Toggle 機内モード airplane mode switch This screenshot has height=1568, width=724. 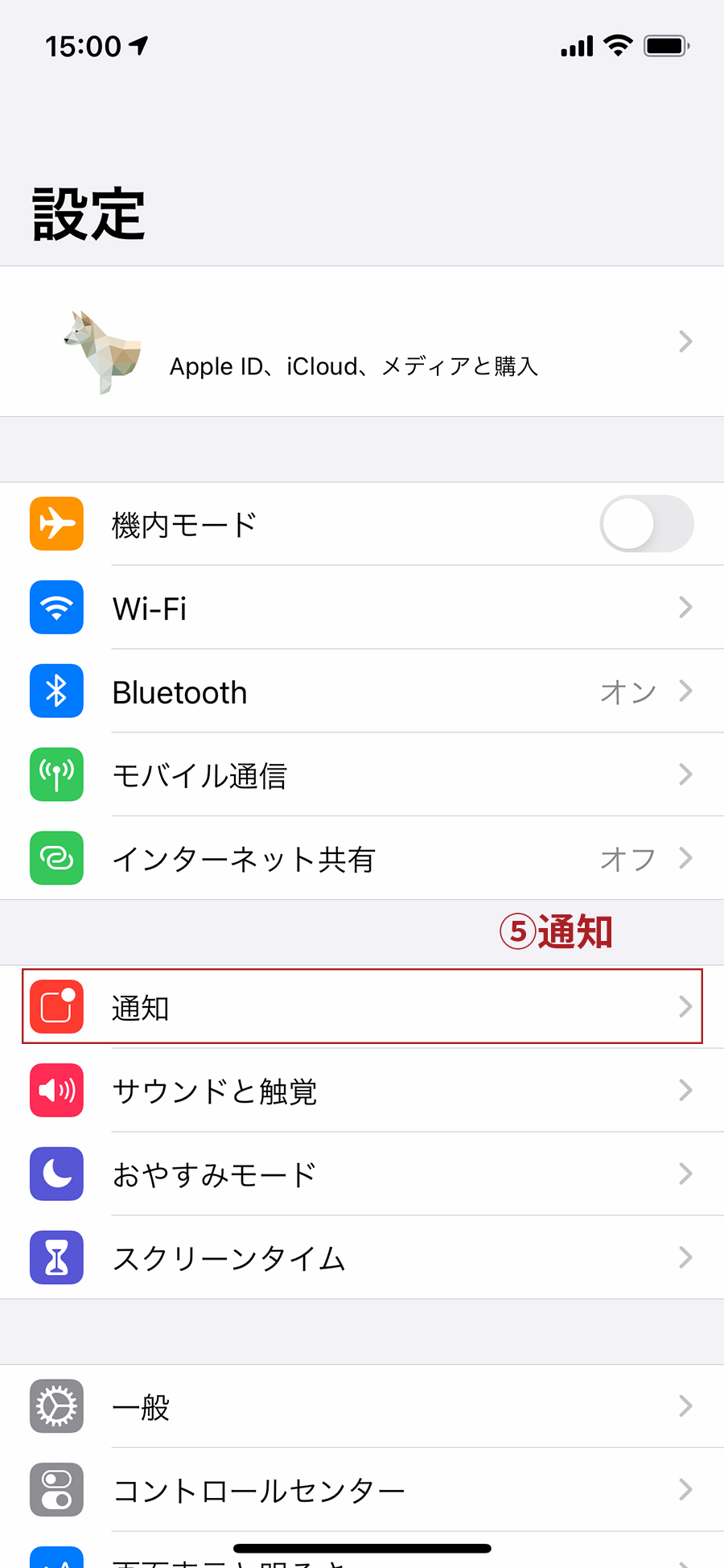(647, 524)
